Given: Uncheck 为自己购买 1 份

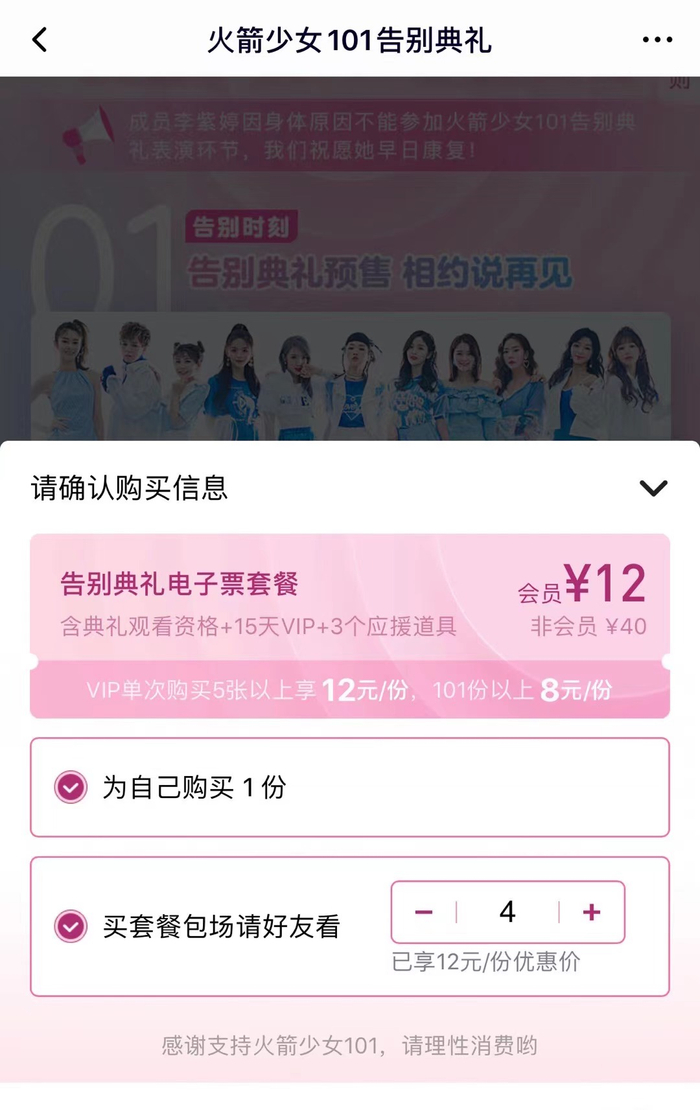Looking at the screenshot, I should click(x=70, y=788).
